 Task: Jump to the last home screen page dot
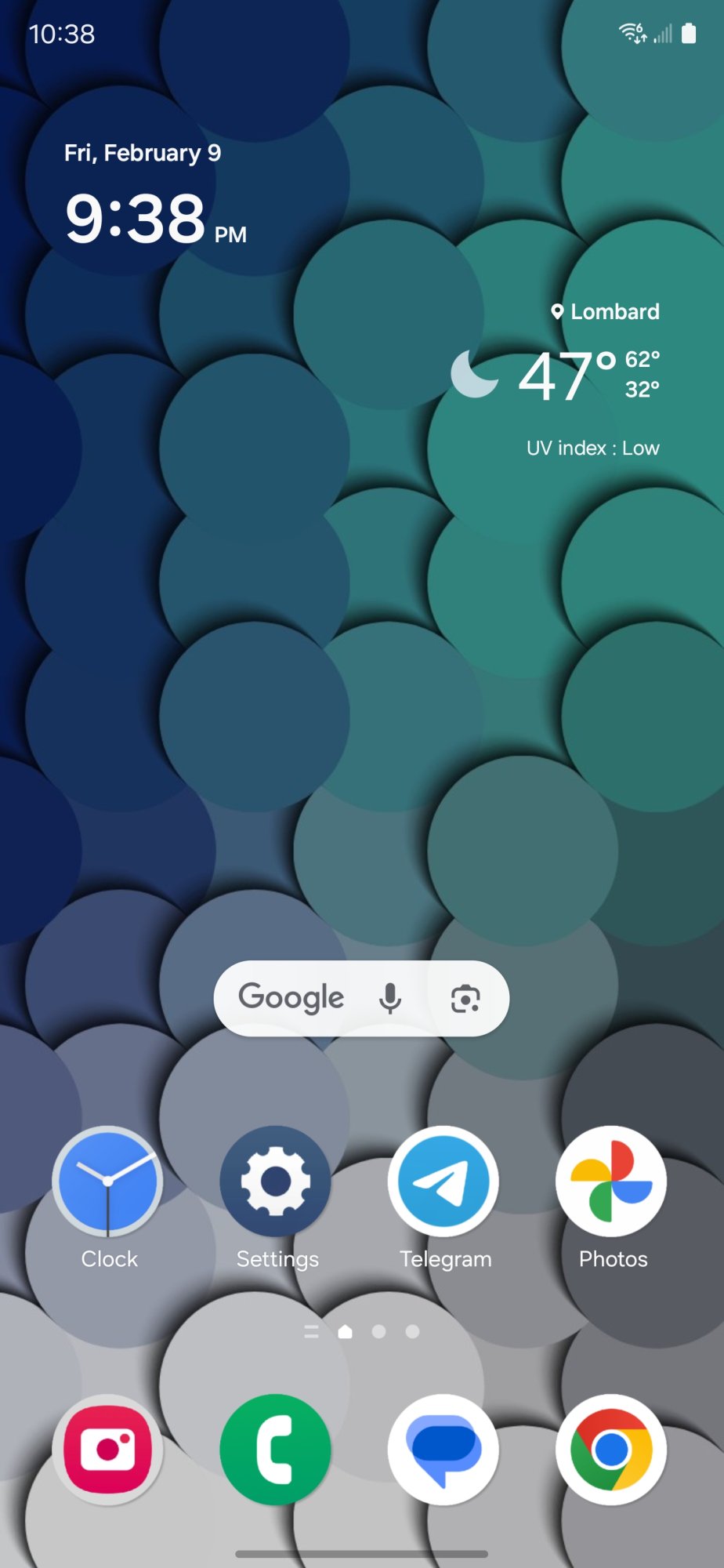pos(412,1331)
